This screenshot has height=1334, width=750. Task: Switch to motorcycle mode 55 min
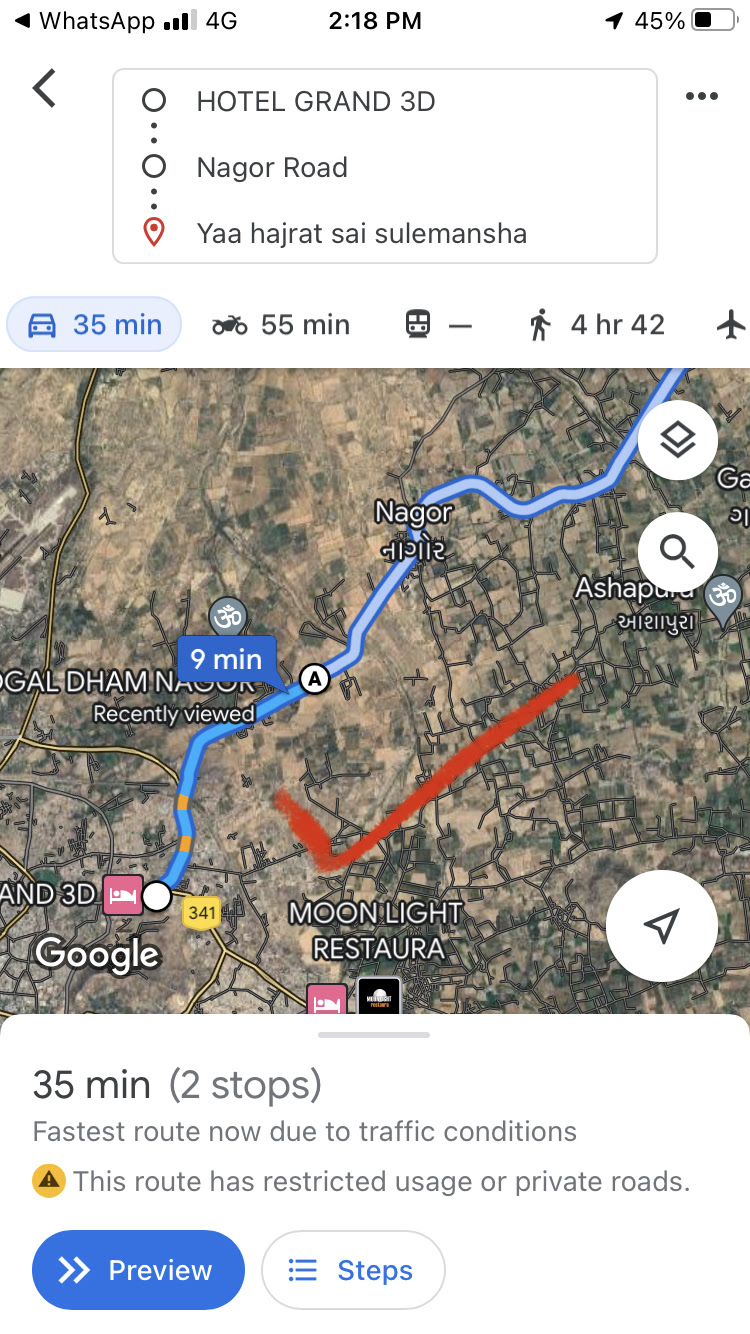pos(281,325)
